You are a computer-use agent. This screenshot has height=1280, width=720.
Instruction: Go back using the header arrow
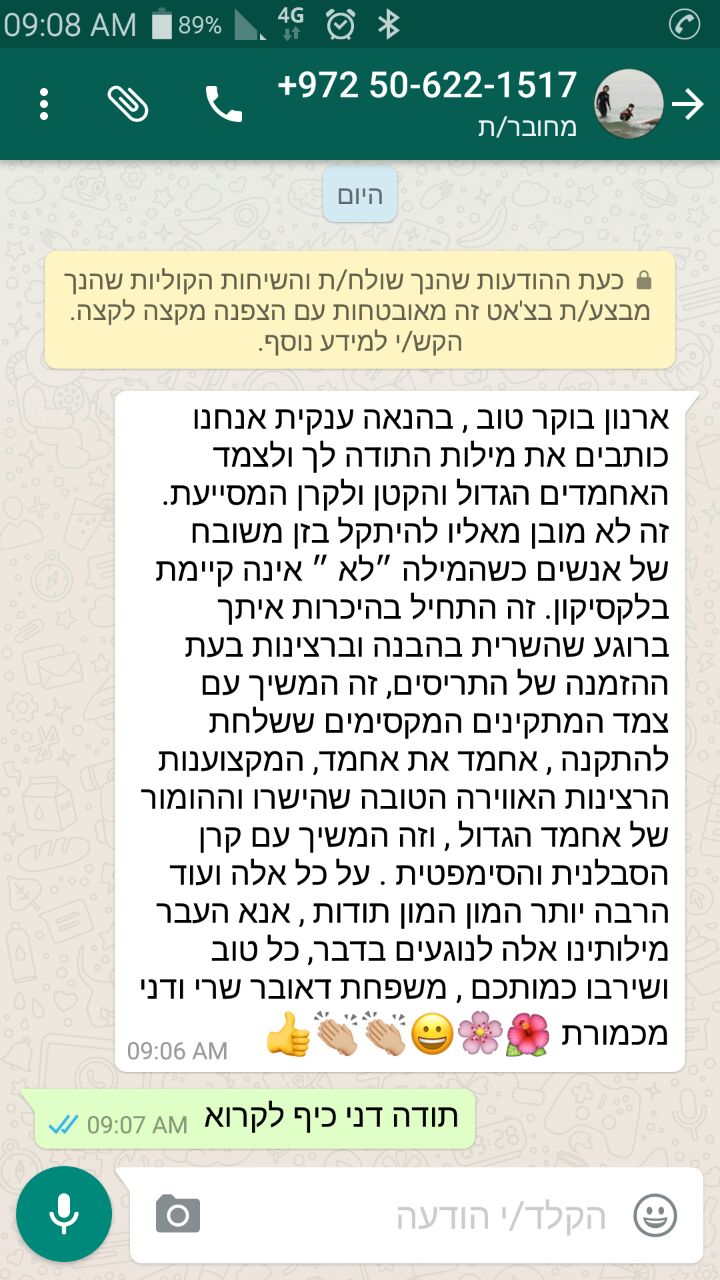688,104
